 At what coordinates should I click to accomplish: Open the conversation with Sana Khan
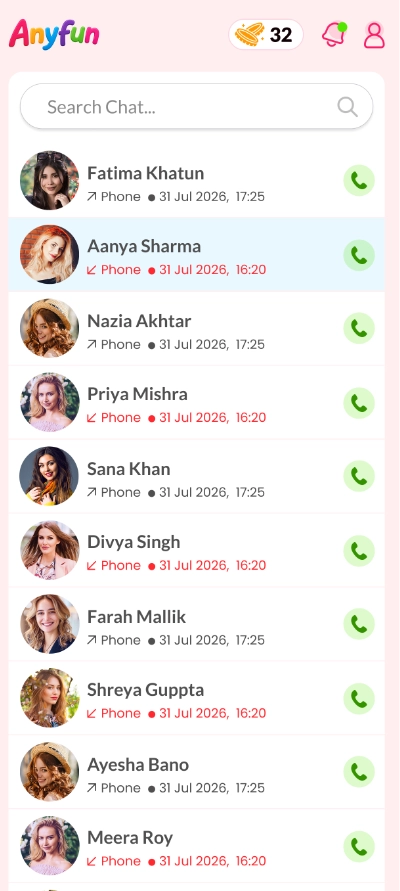tap(197, 476)
